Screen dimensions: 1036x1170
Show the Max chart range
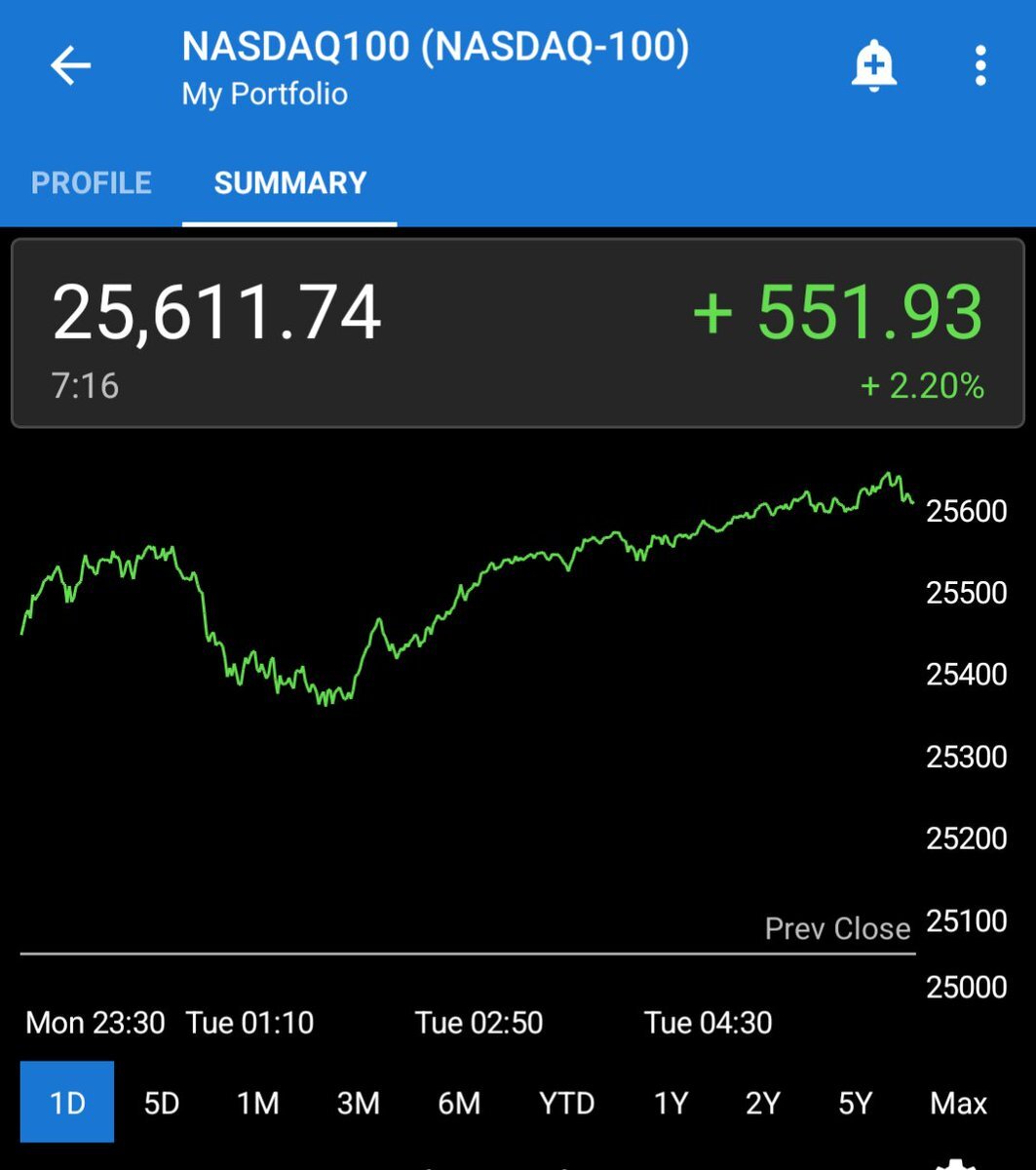point(959,1103)
